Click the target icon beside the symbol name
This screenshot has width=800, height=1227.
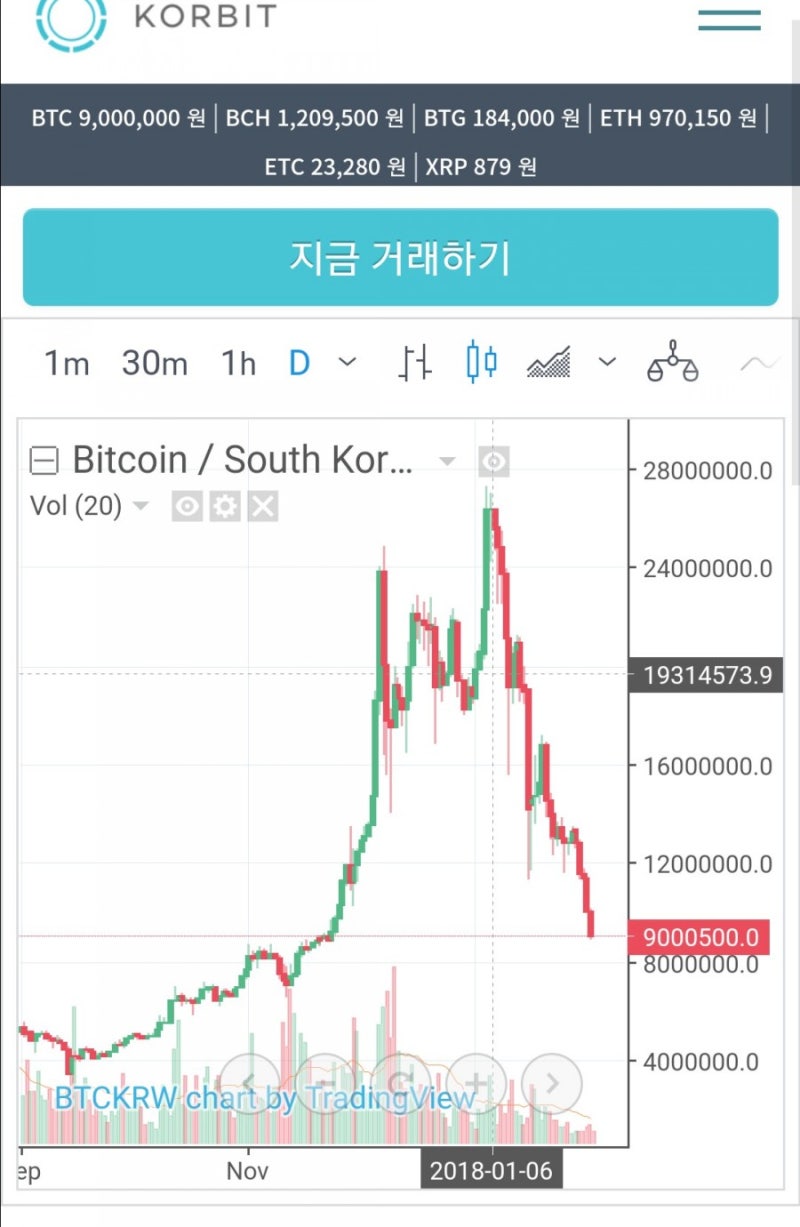pyautogui.click(x=492, y=460)
